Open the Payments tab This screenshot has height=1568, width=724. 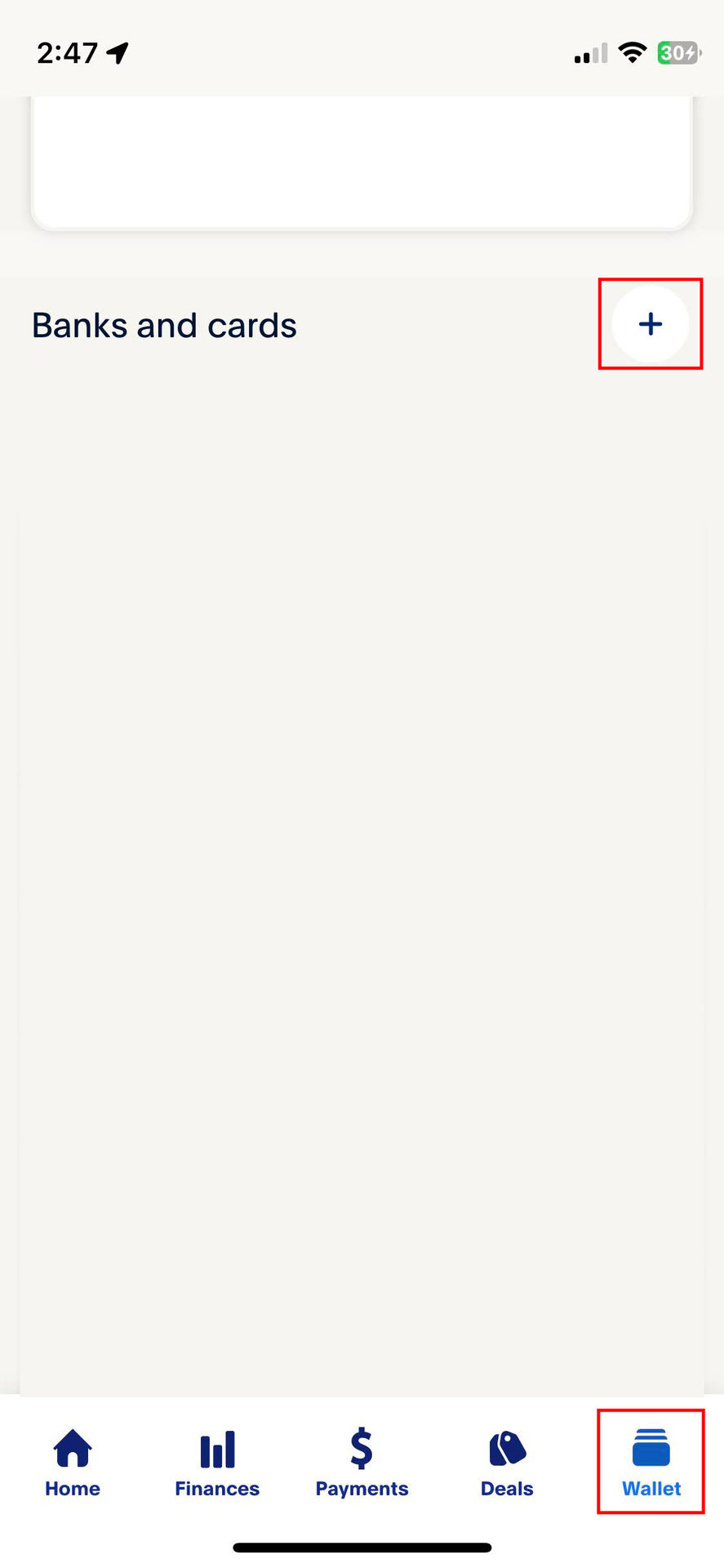pyautogui.click(x=362, y=1463)
